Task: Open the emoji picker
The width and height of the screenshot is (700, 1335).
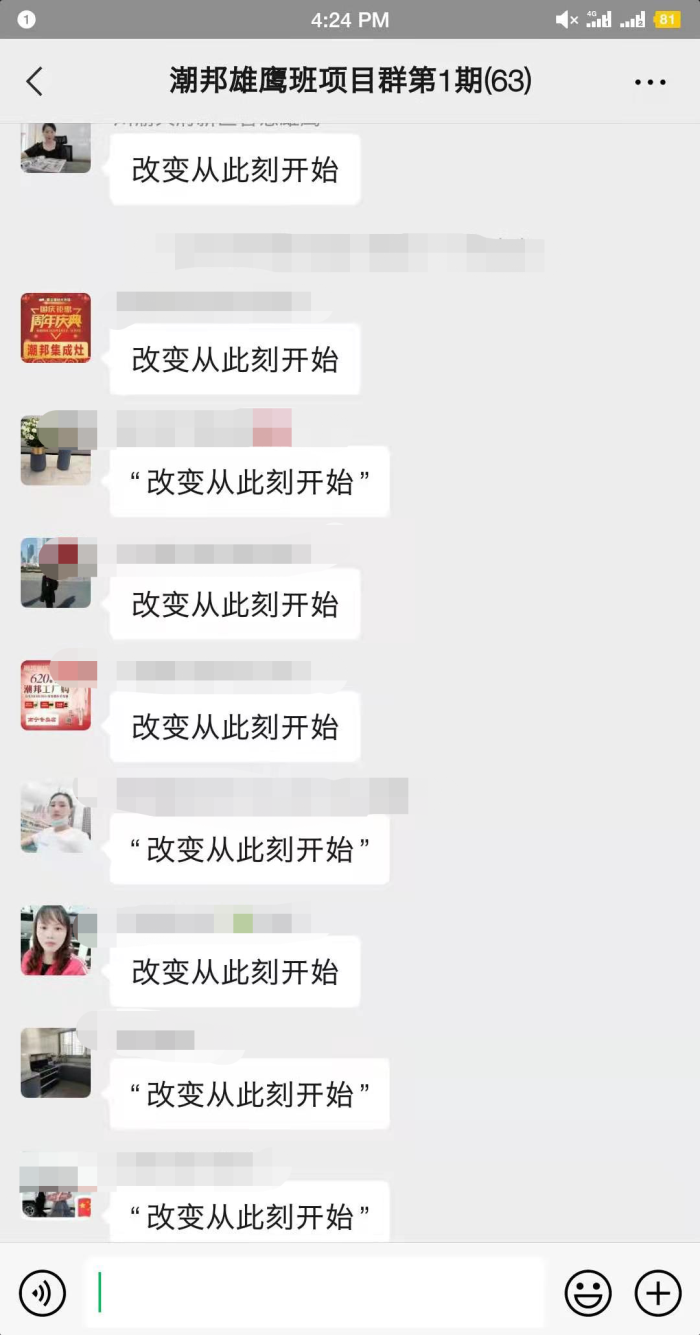Action: tap(588, 1293)
